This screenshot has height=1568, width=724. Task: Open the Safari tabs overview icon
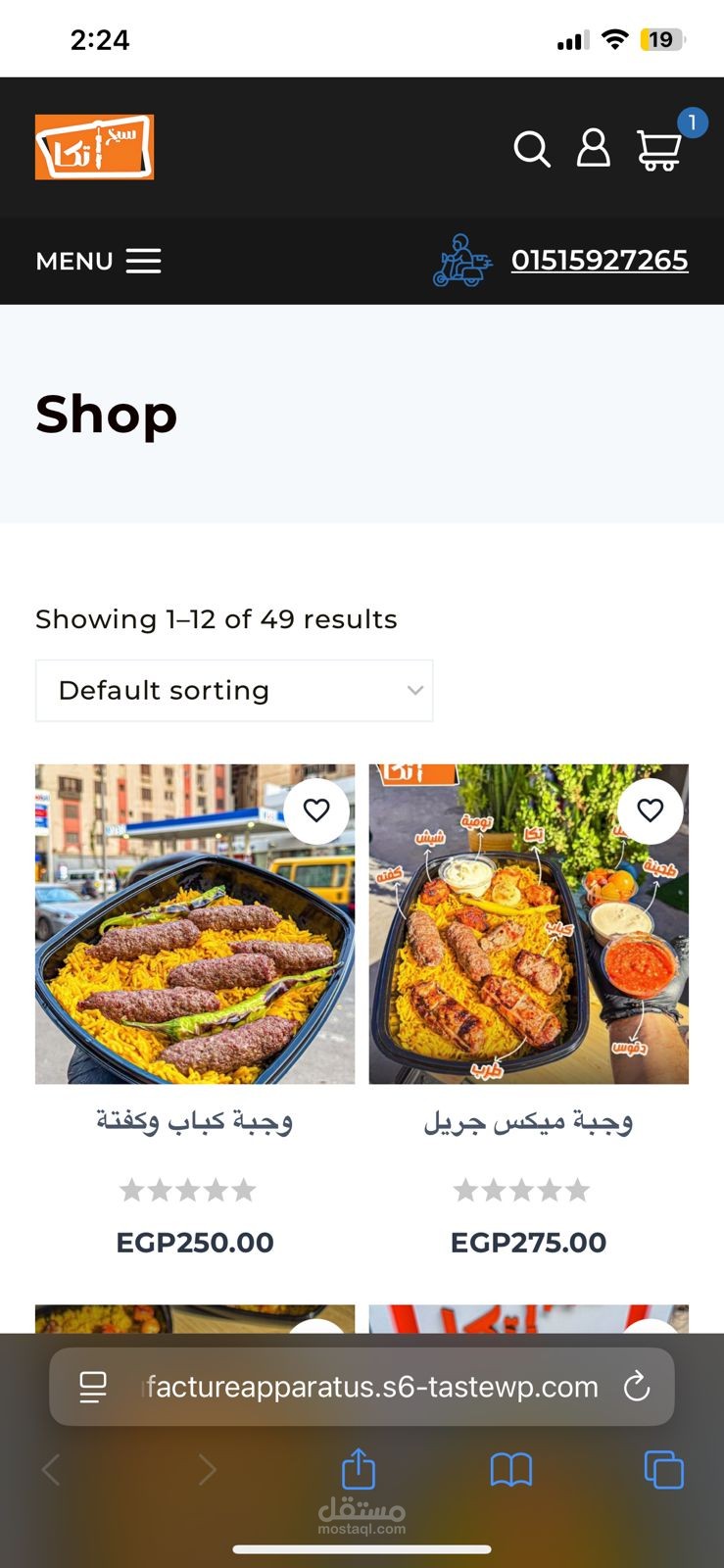[662, 1469]
